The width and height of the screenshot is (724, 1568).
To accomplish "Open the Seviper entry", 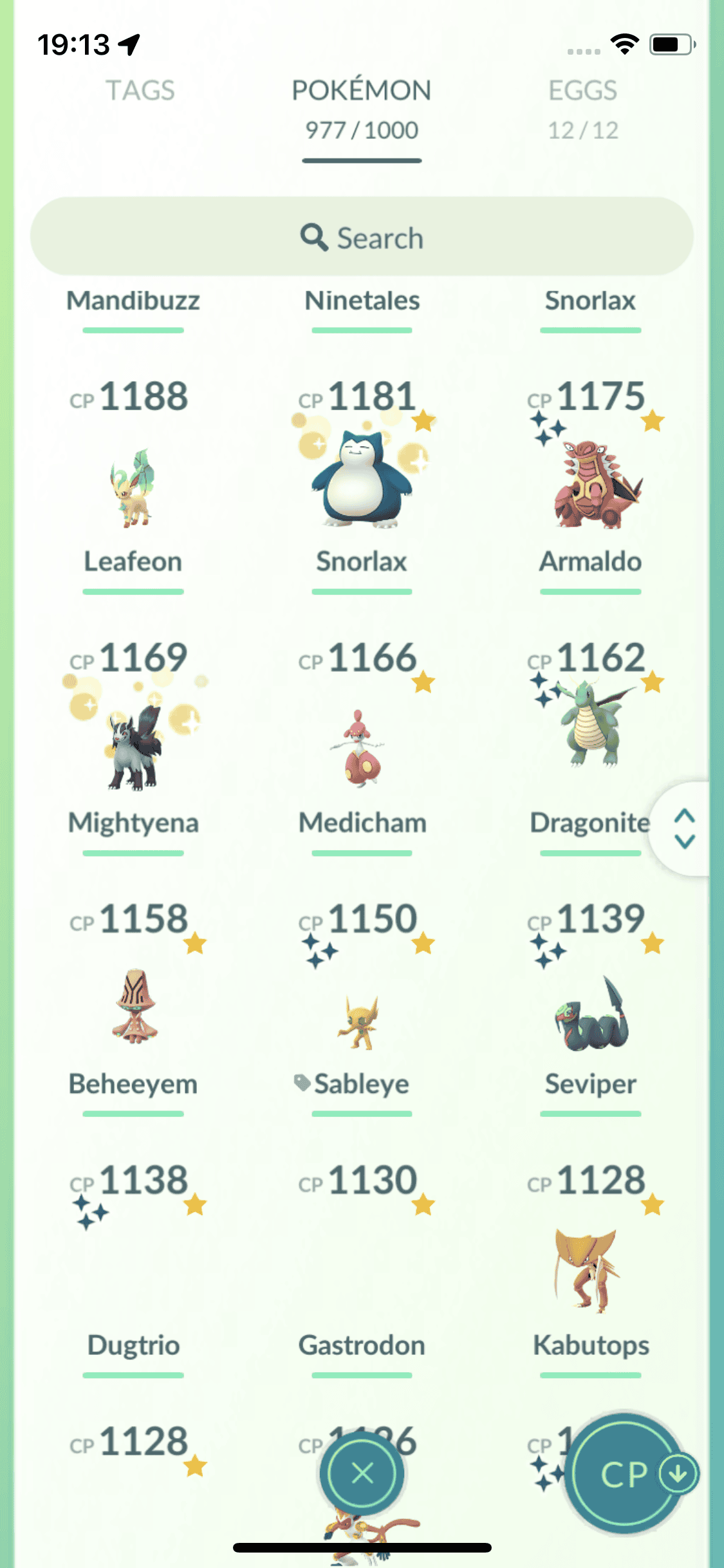I will click(590, 1014).
